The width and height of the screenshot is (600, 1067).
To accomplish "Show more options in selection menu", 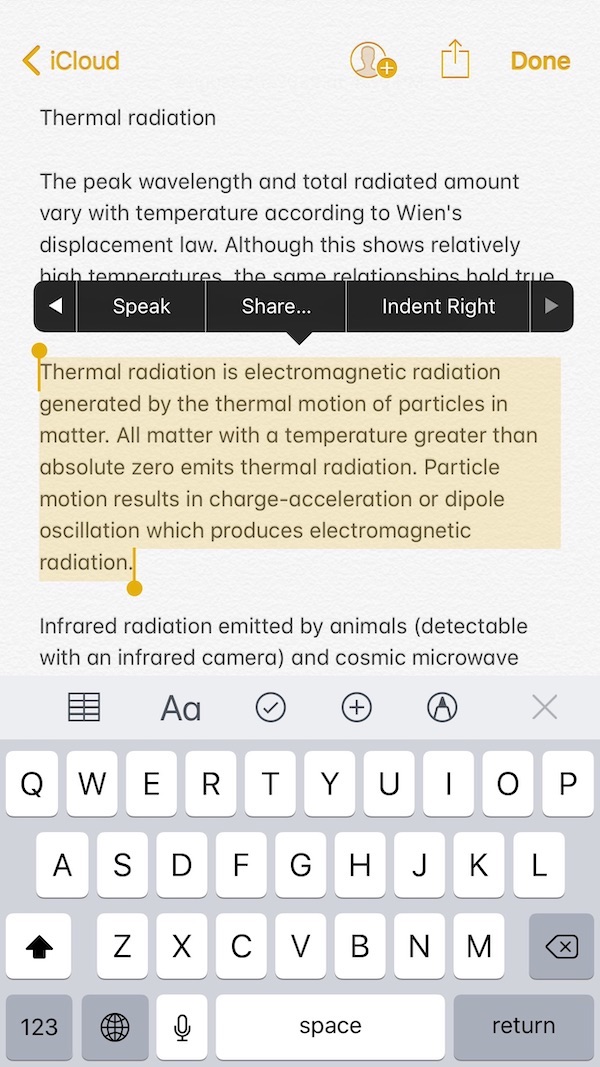I will pos(551,307).
